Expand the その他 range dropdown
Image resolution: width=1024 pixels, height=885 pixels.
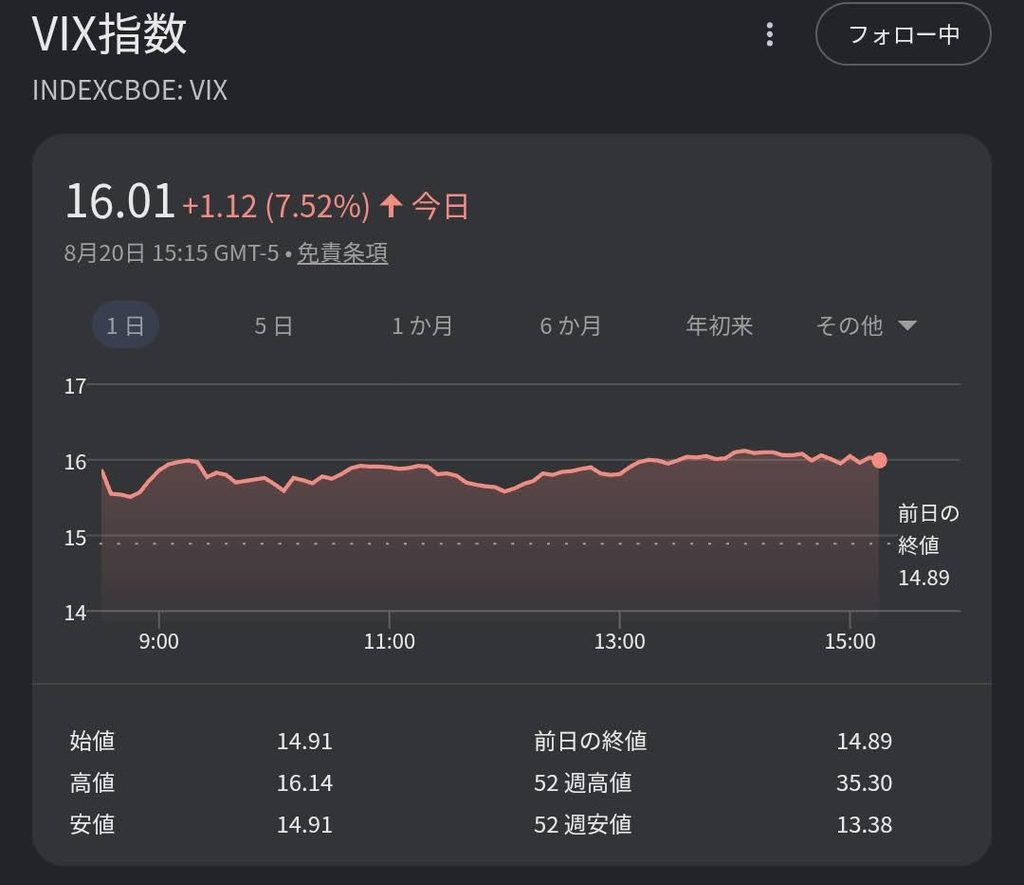pyautogui.click(x=867, y=325)
